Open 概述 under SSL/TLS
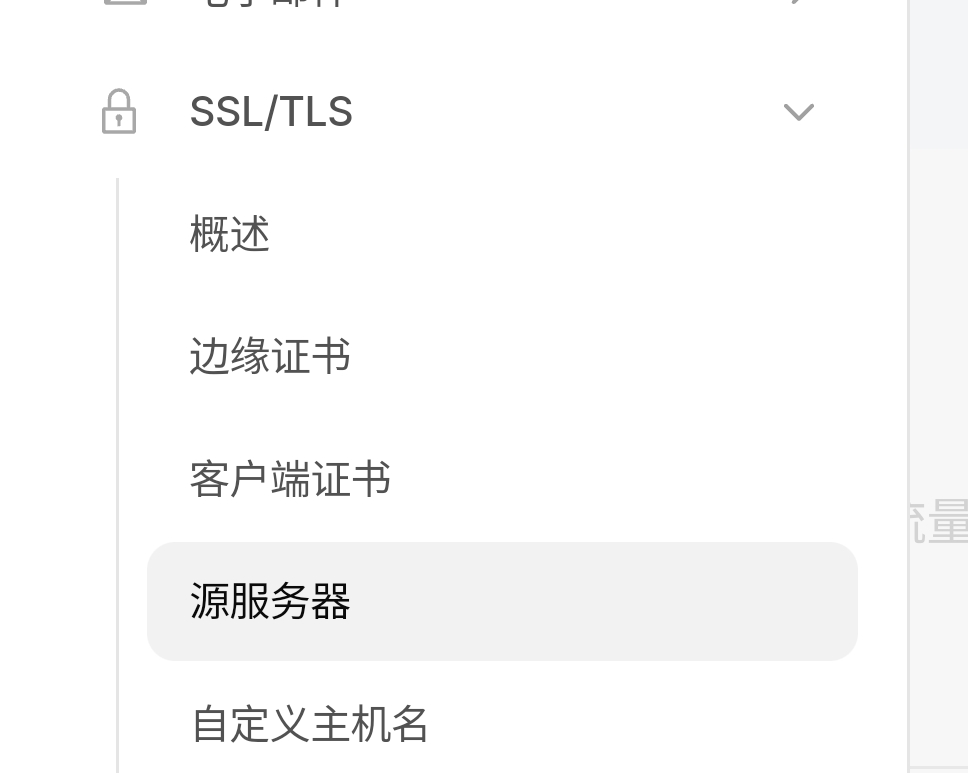This screenshot has width=968, height=773. tap(230, 235)
